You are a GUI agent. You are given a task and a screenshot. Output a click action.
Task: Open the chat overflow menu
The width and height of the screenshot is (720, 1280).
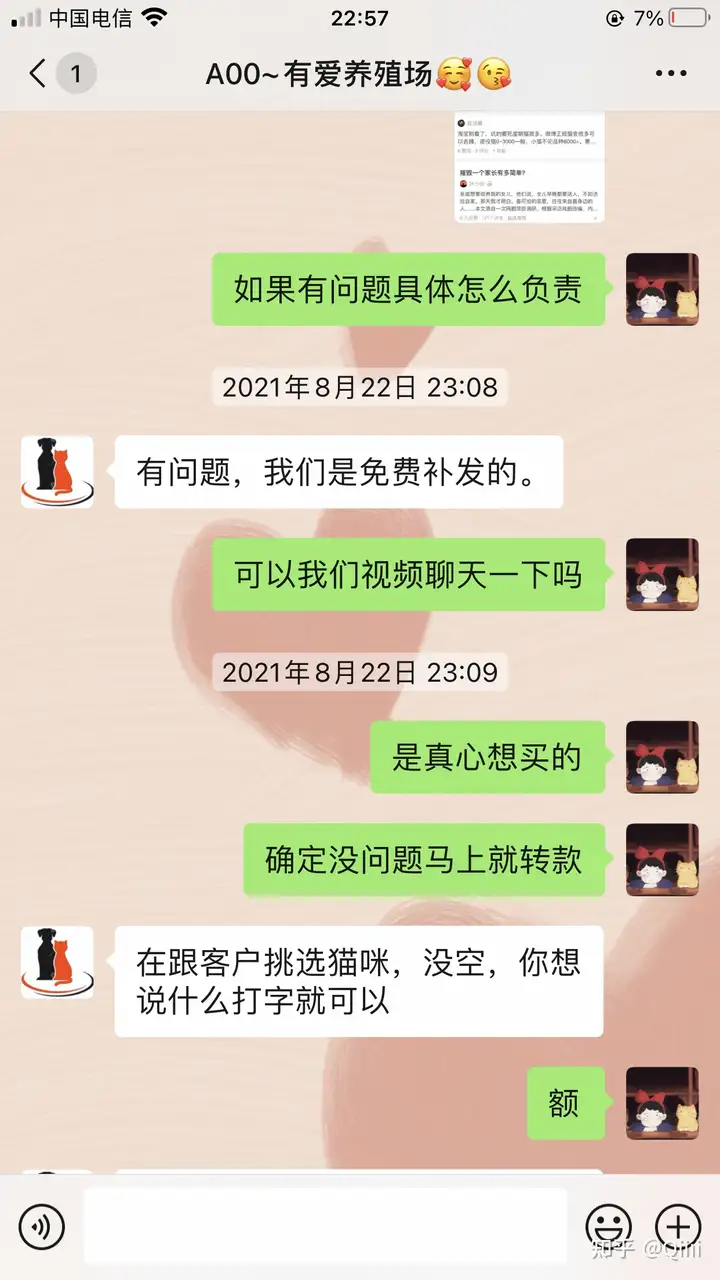[x=670, y=74]
